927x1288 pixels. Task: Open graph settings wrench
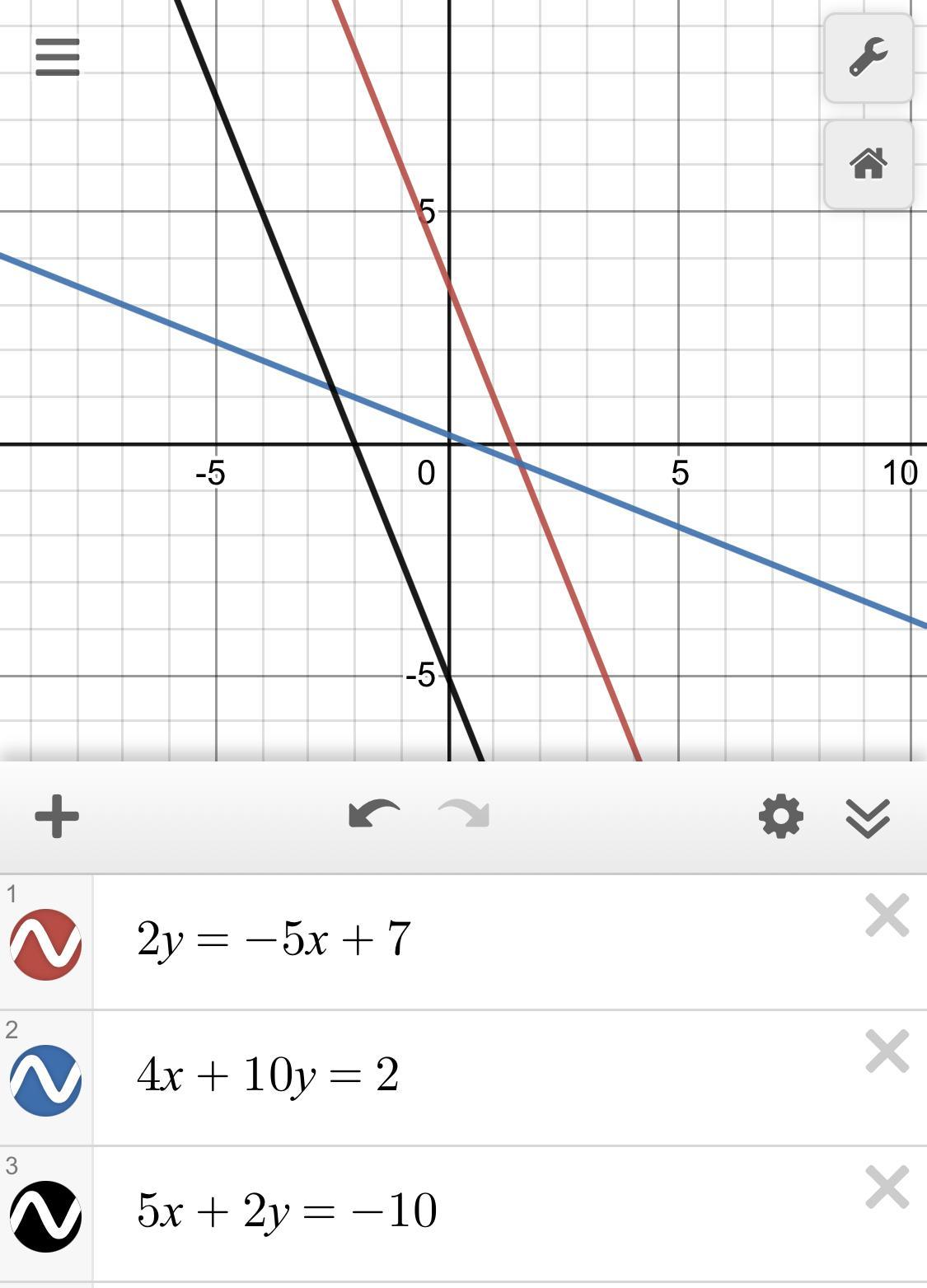click(868, 58)
